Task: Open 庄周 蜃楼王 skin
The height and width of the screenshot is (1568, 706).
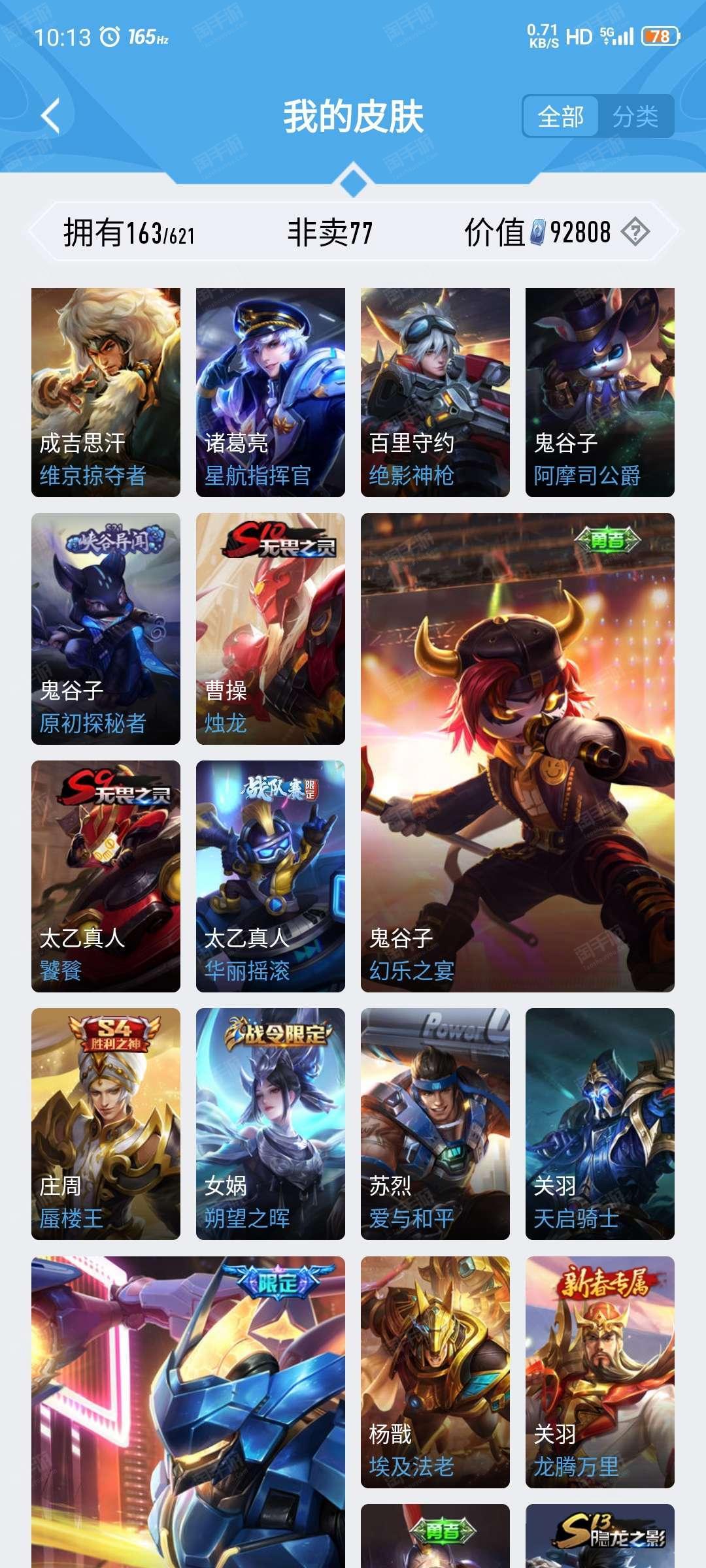Action: [x=106, y=1124]
